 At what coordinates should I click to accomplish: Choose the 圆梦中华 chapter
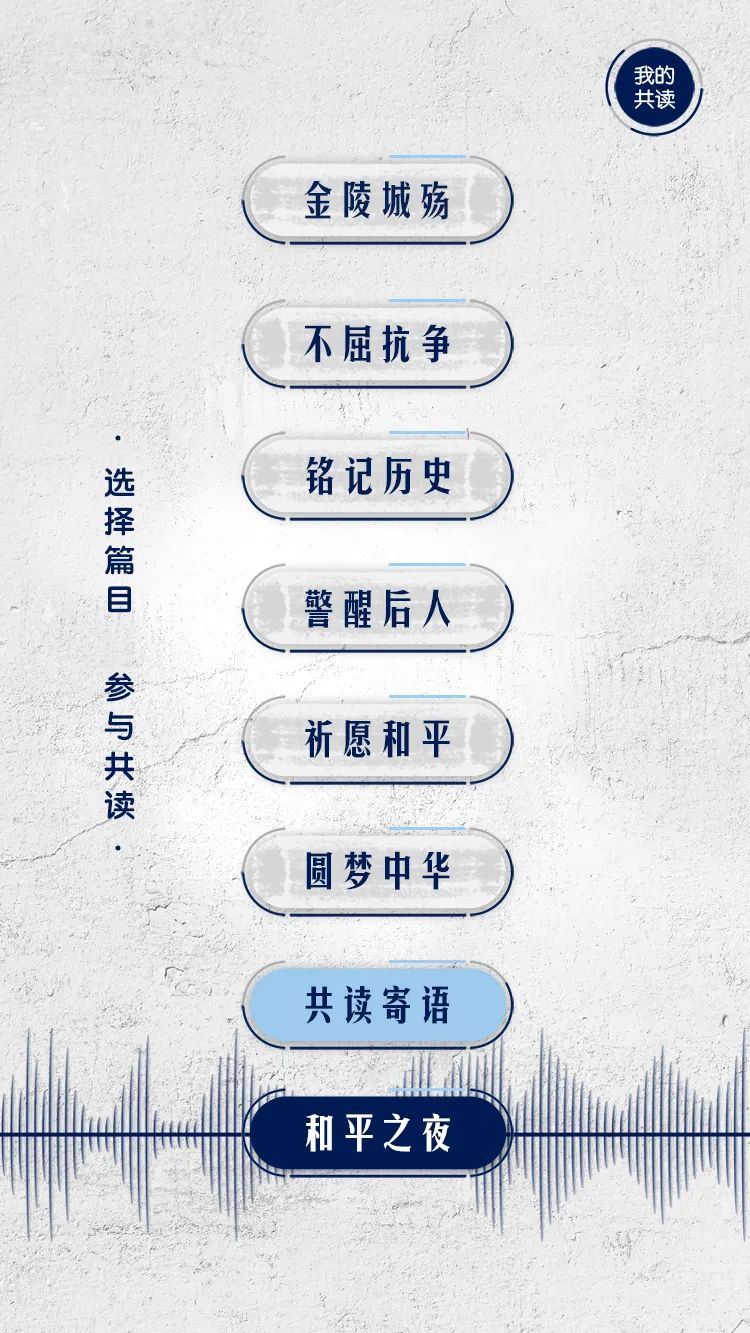[378, 872]
